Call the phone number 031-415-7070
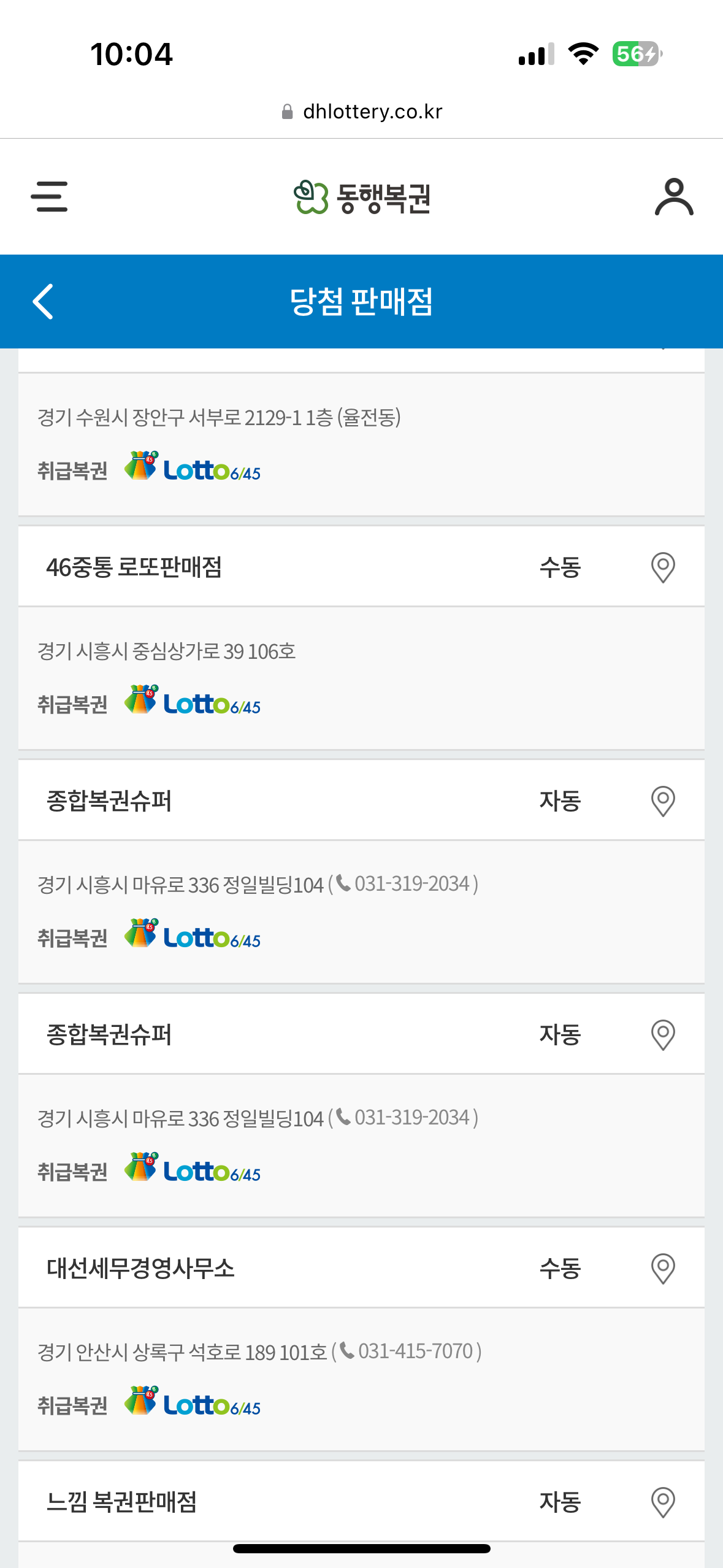This screenshot has width=723, height=1568. coord(415,1351)
